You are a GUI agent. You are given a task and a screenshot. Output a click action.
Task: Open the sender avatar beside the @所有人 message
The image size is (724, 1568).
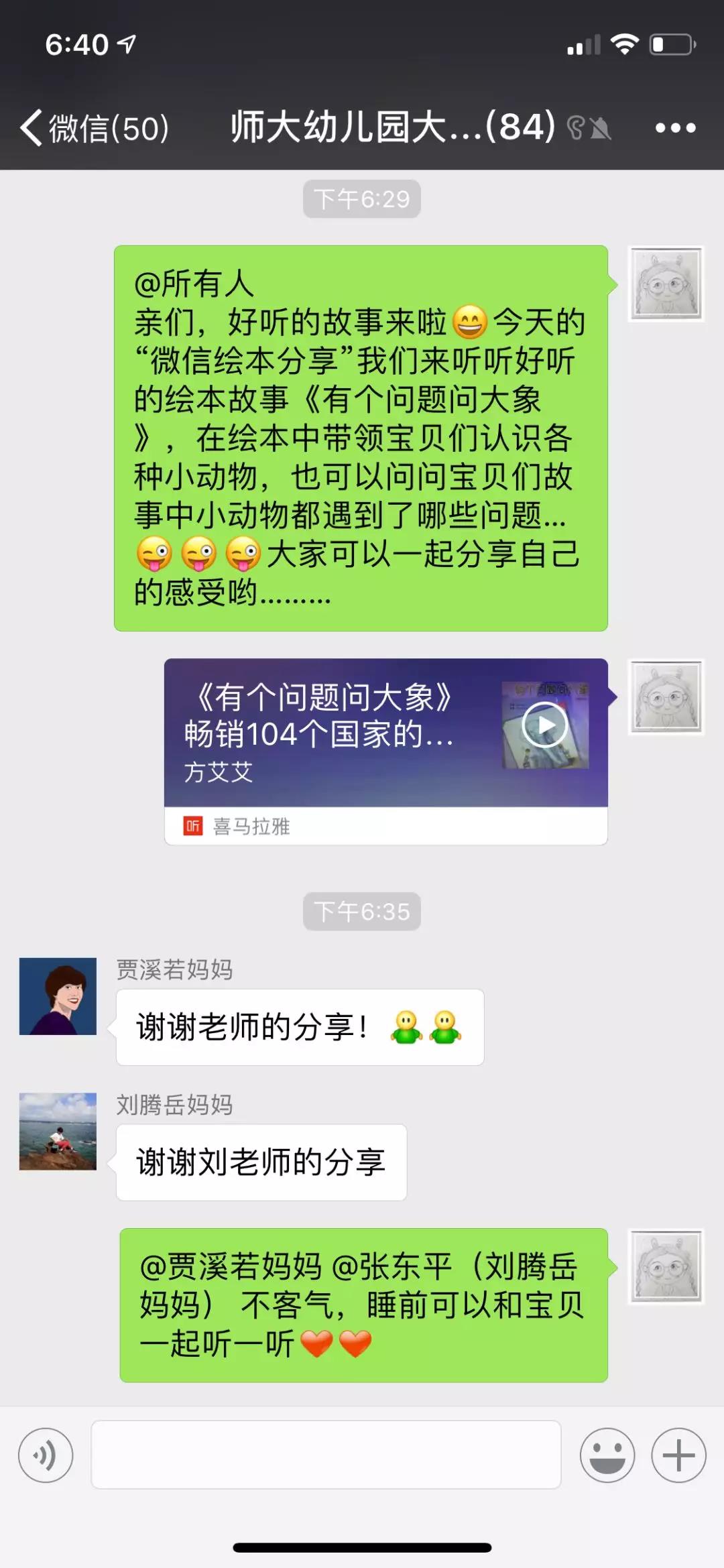pyautogui.click(x=666, y=284)
